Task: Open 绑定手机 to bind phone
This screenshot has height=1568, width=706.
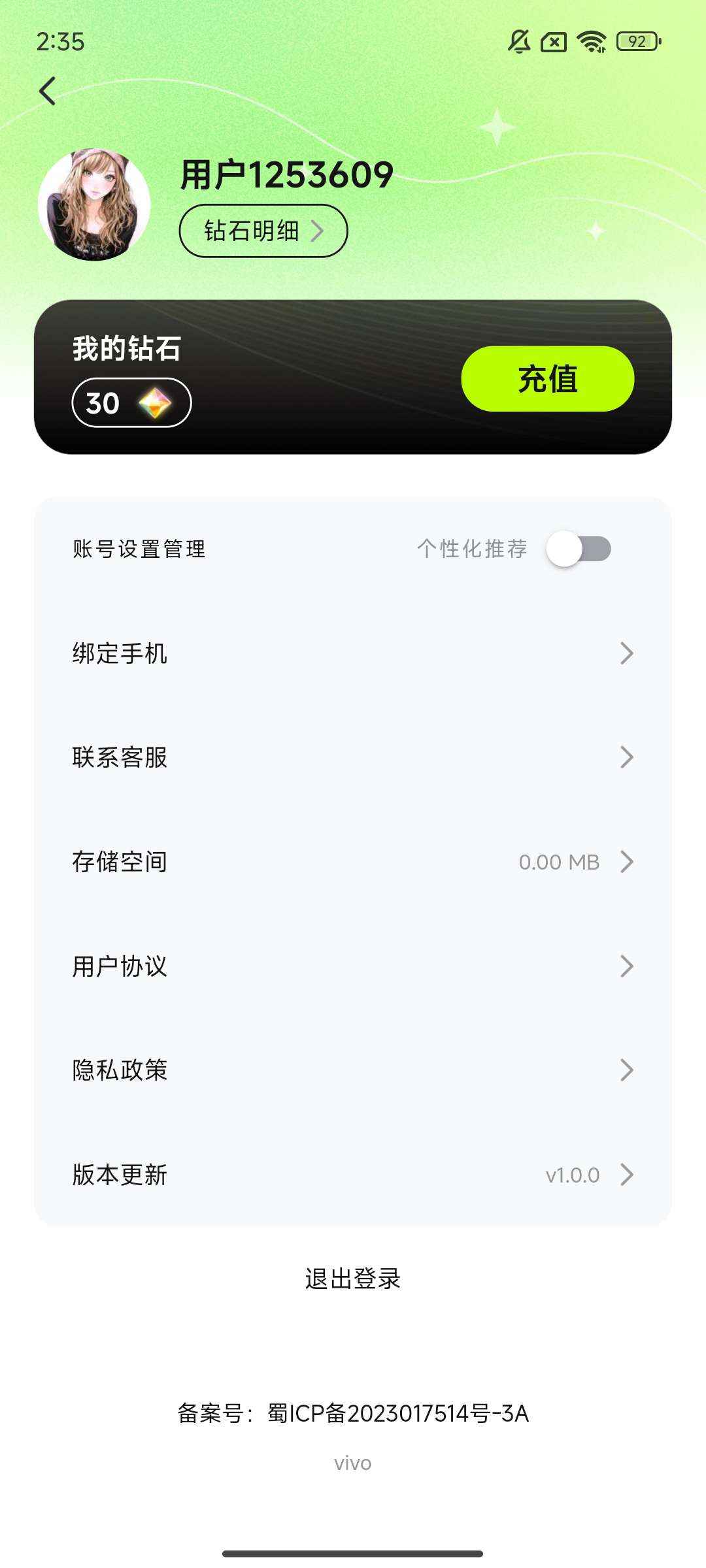Action: [353, 653]
